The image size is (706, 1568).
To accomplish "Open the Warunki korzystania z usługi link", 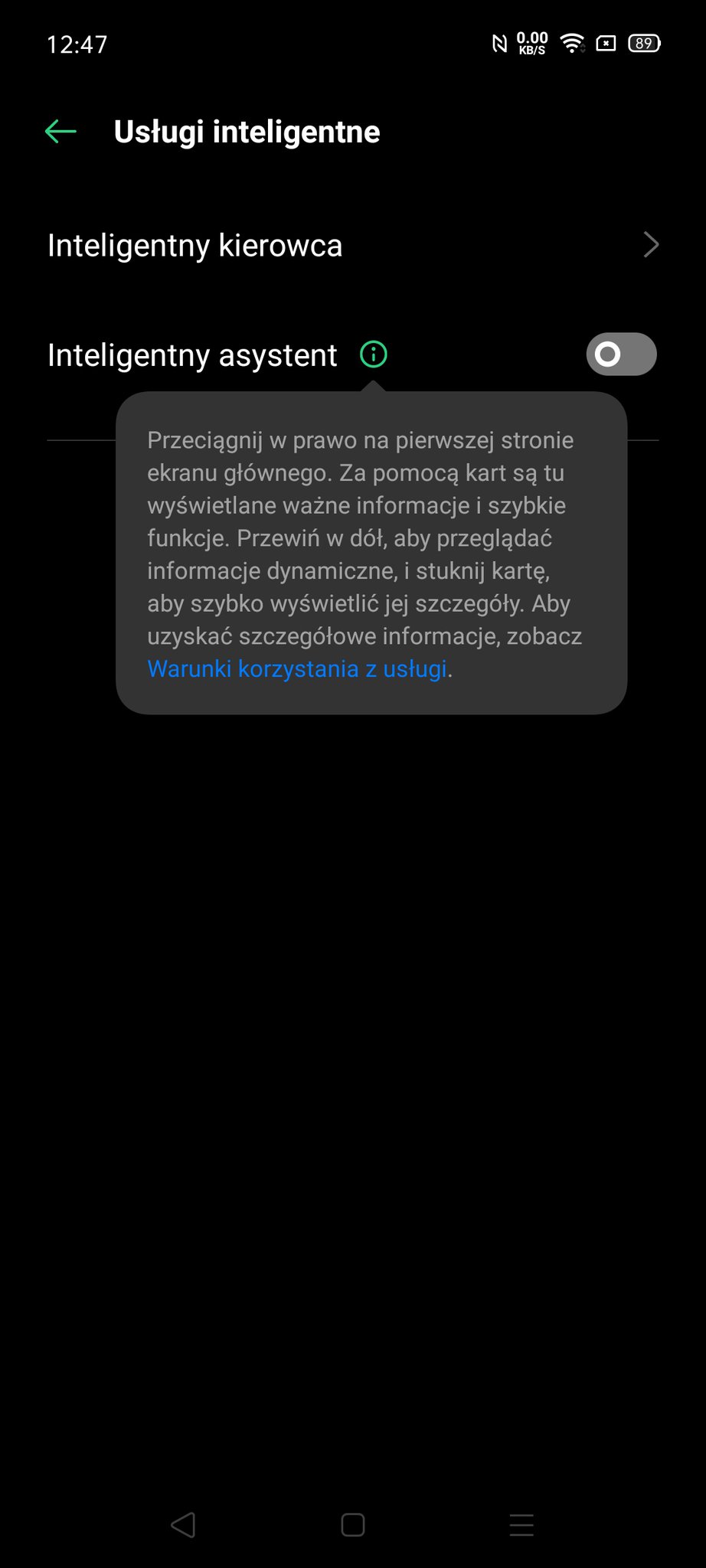I will coord(297,669).
